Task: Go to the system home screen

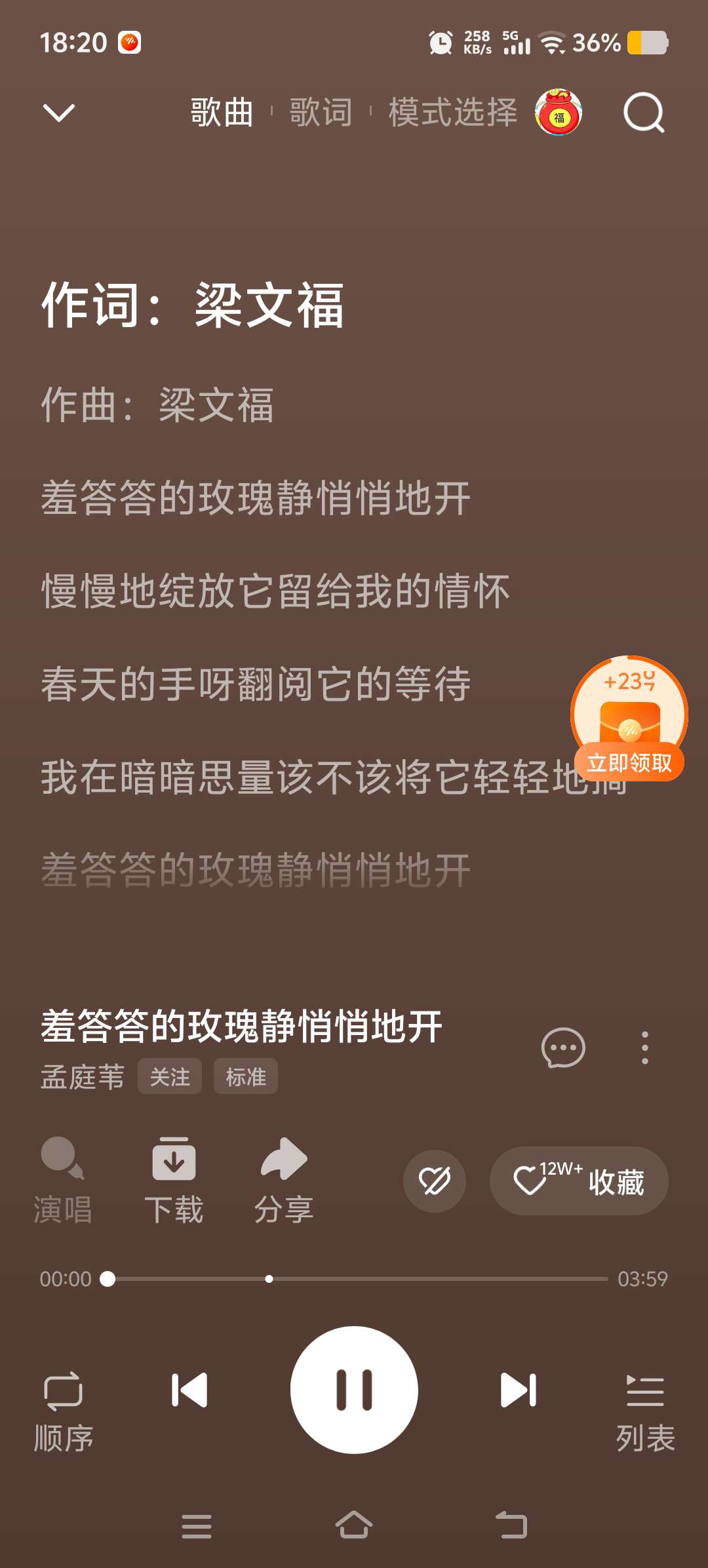Action: point(354,1526)
